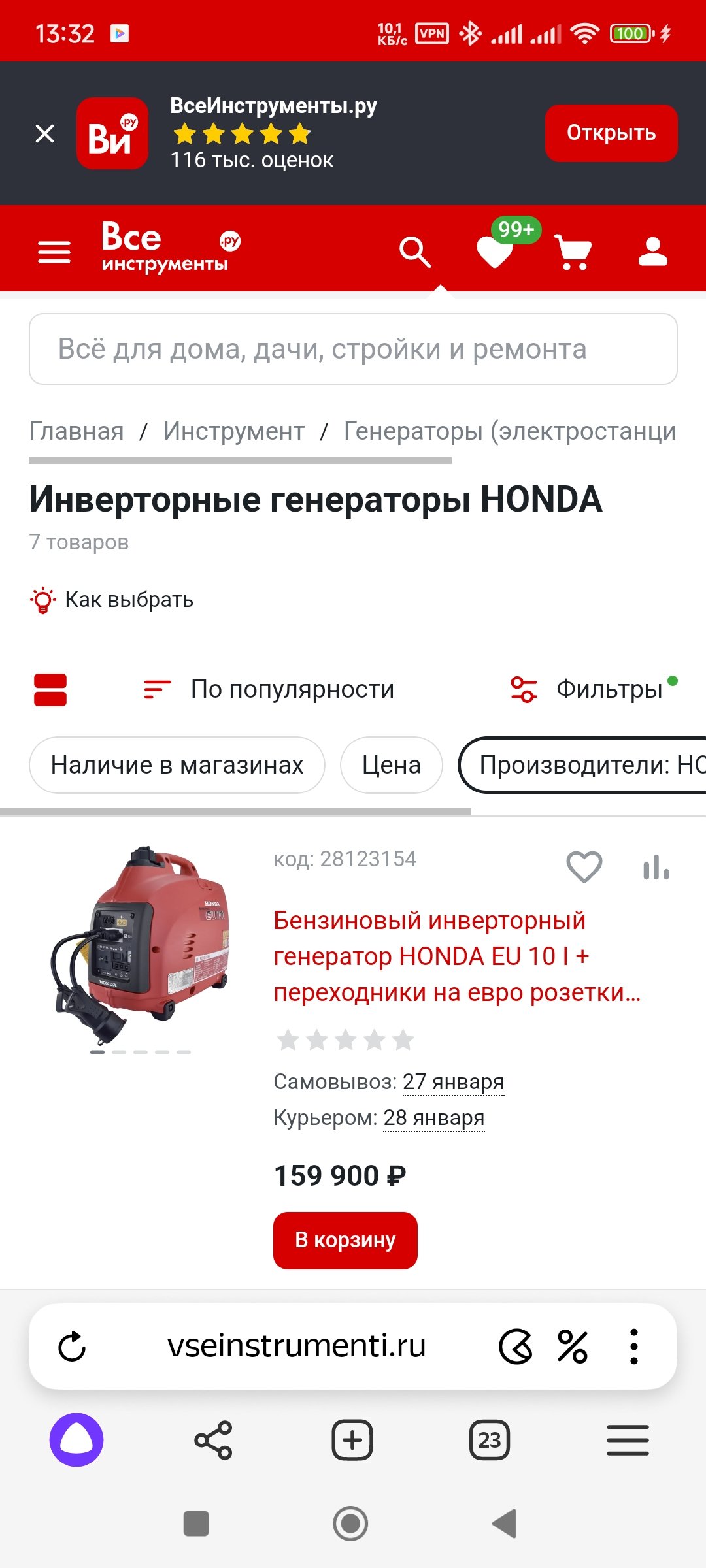Add HONDA EU 10 I generator to favorites

pyautogui.click(x=584, y=867)
